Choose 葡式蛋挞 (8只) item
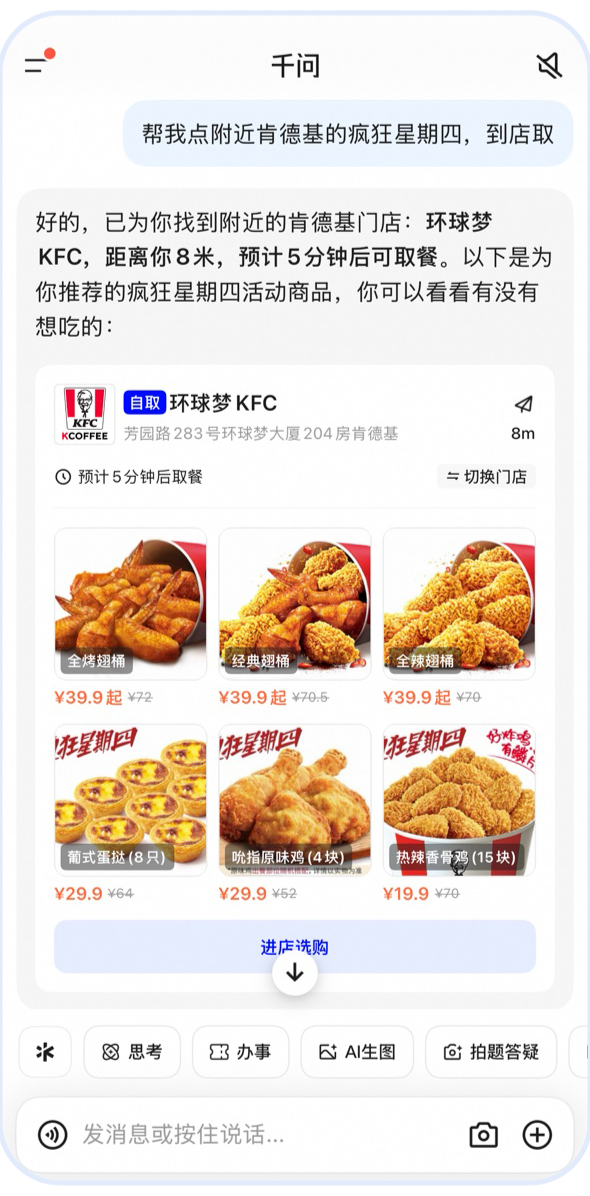The width and height of the screenshot is (590, 1196). point(130,800)
